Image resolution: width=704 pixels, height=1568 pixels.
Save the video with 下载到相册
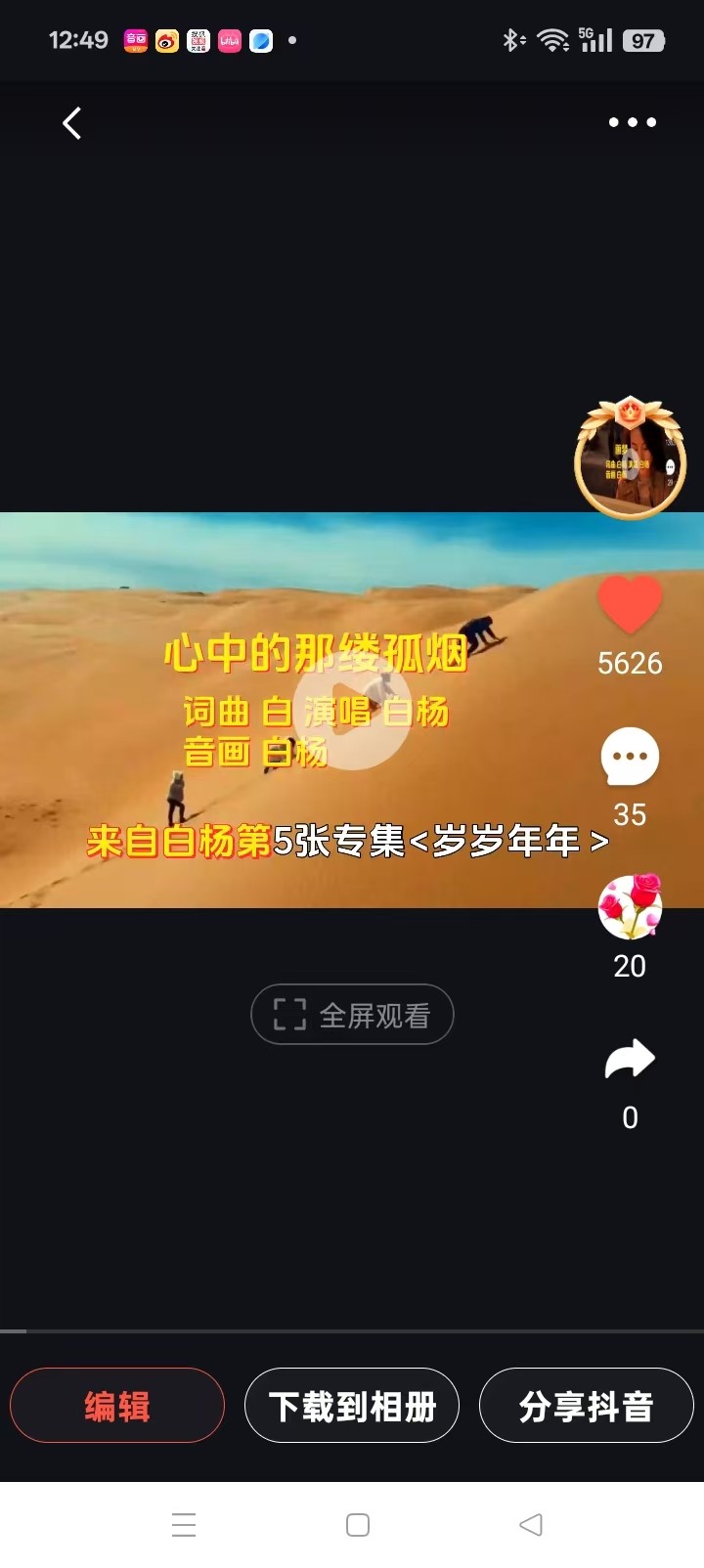tap(352, 1406)
